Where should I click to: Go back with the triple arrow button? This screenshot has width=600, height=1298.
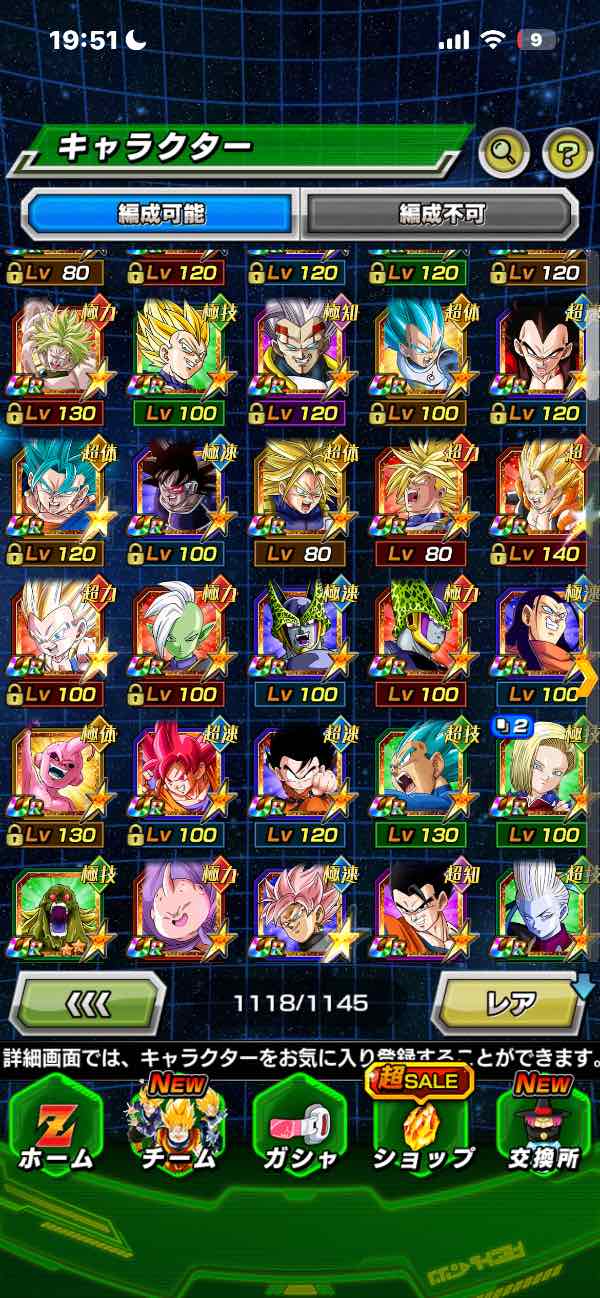click(88, 1002)
